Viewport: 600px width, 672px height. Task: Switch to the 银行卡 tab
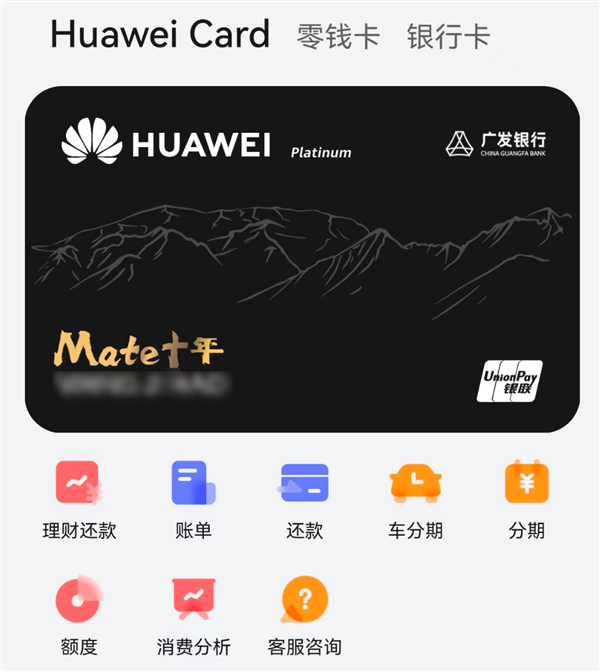pyautogui.click(x=448, y=36)
